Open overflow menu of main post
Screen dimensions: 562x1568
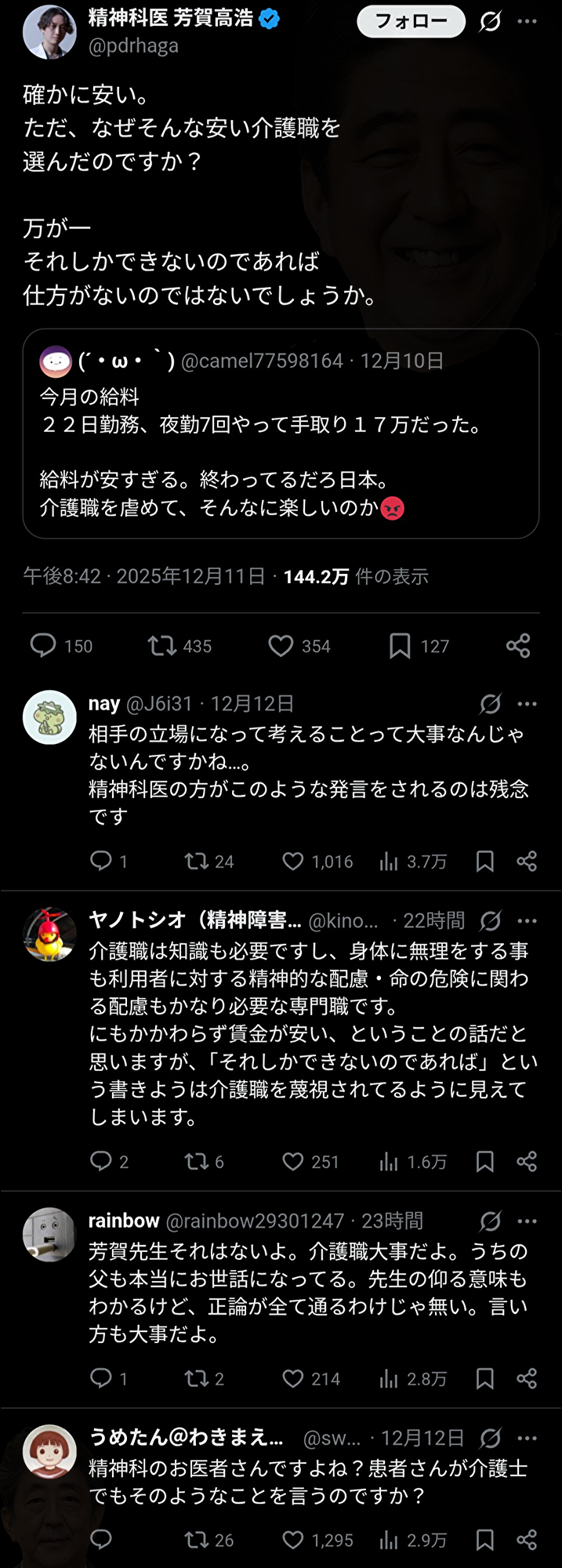pos(528,21)
